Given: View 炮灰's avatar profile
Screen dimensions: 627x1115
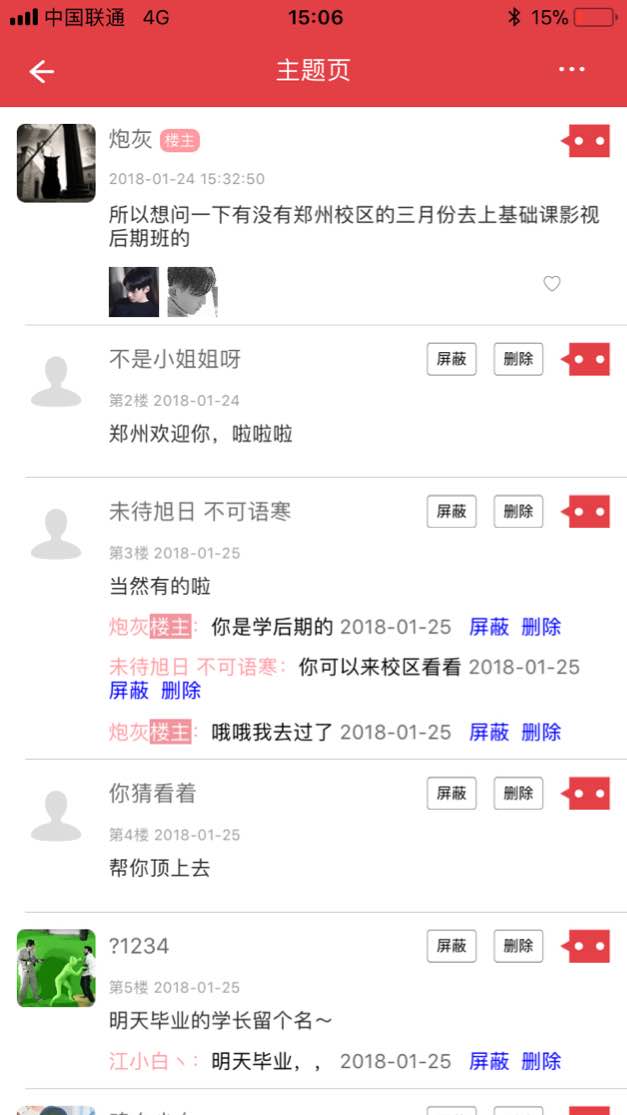Looking at the screenshot, I should click(x=56, y=163).
